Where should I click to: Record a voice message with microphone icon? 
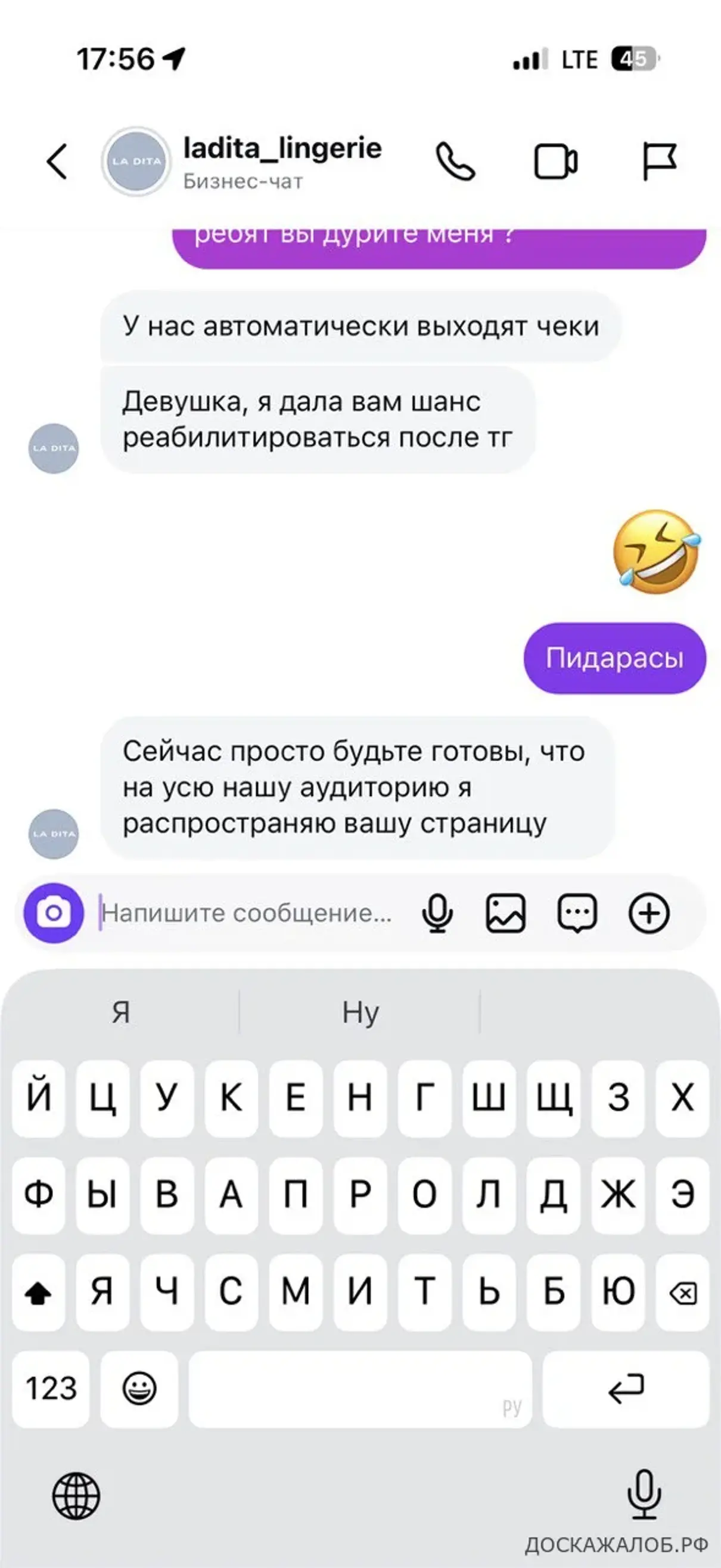point(437,912)
